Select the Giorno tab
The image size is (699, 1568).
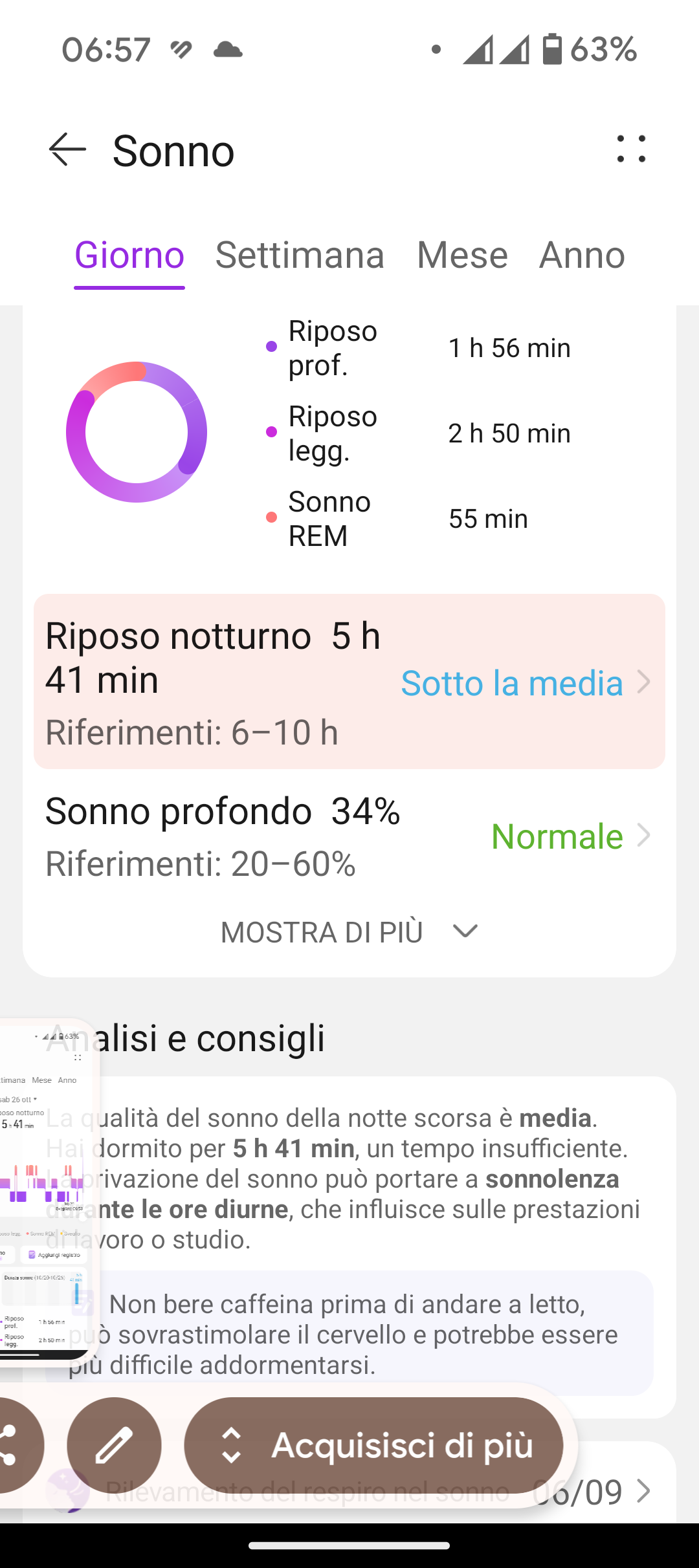pyautogui.click(x=129, y=255)
